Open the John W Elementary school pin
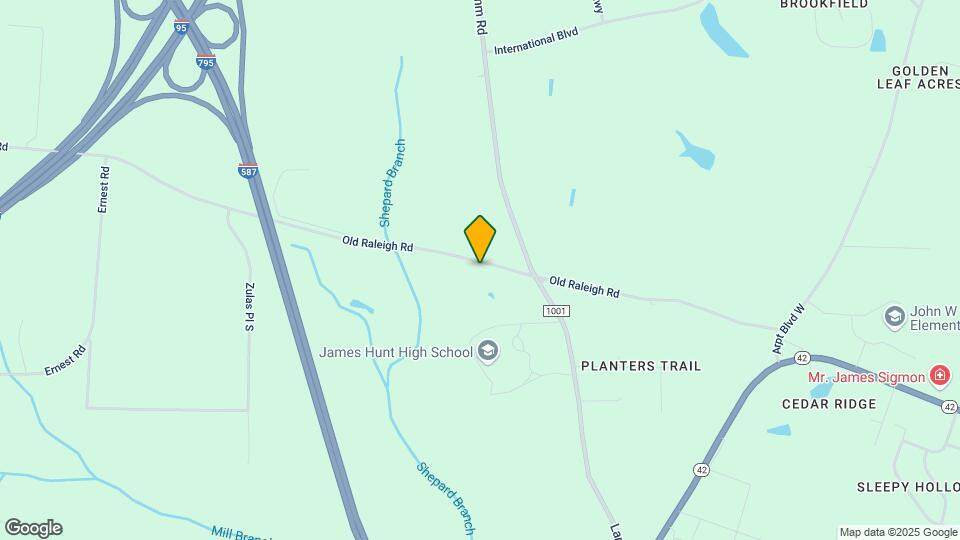The width and height of the screenshot is (960, 540). point(895,318)
